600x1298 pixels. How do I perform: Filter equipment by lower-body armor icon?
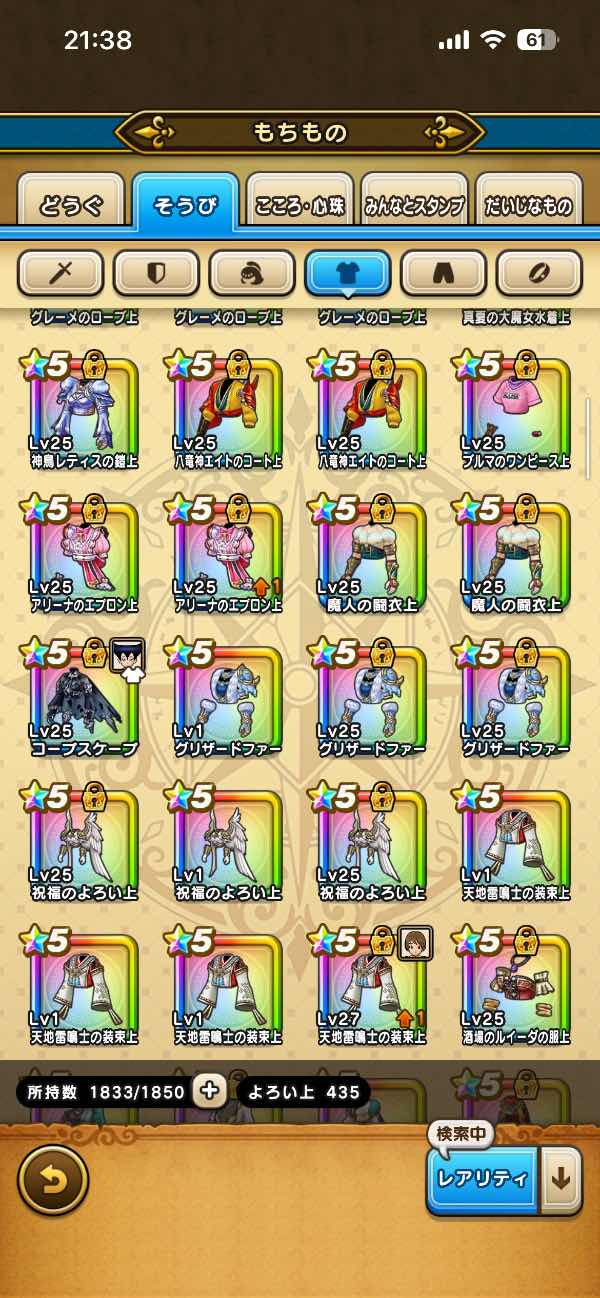443,271
